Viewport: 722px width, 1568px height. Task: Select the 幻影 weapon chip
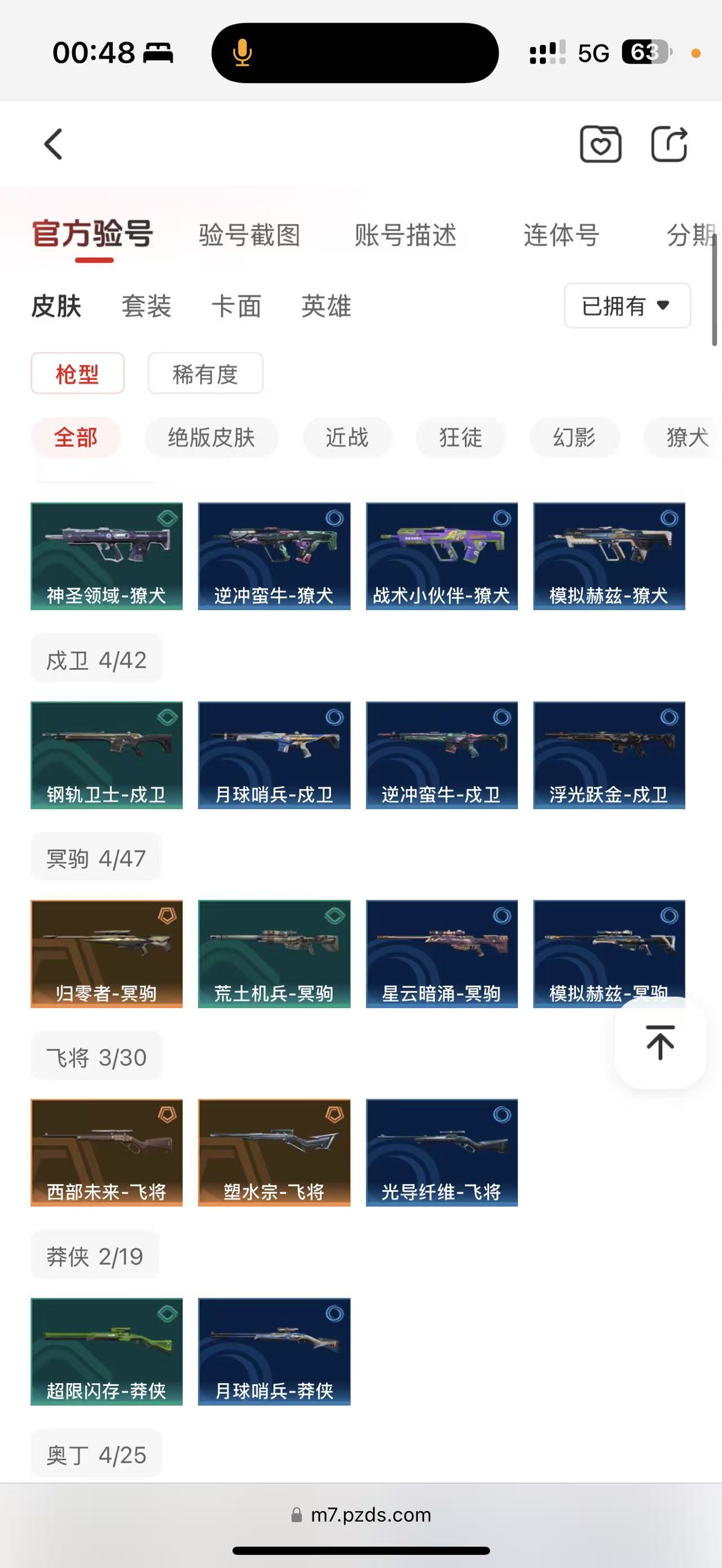tap(574, 437)
